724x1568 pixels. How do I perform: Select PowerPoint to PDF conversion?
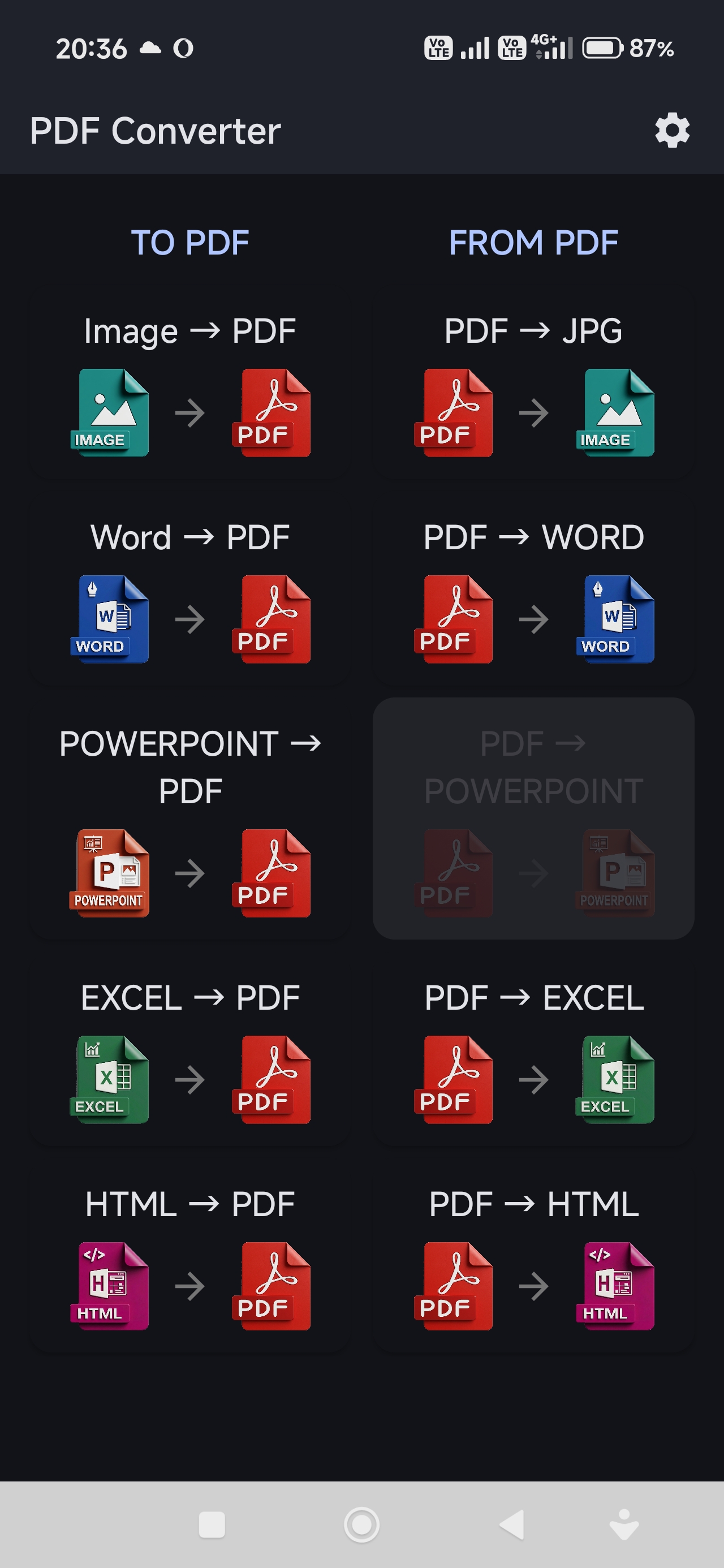pos(190,818)
